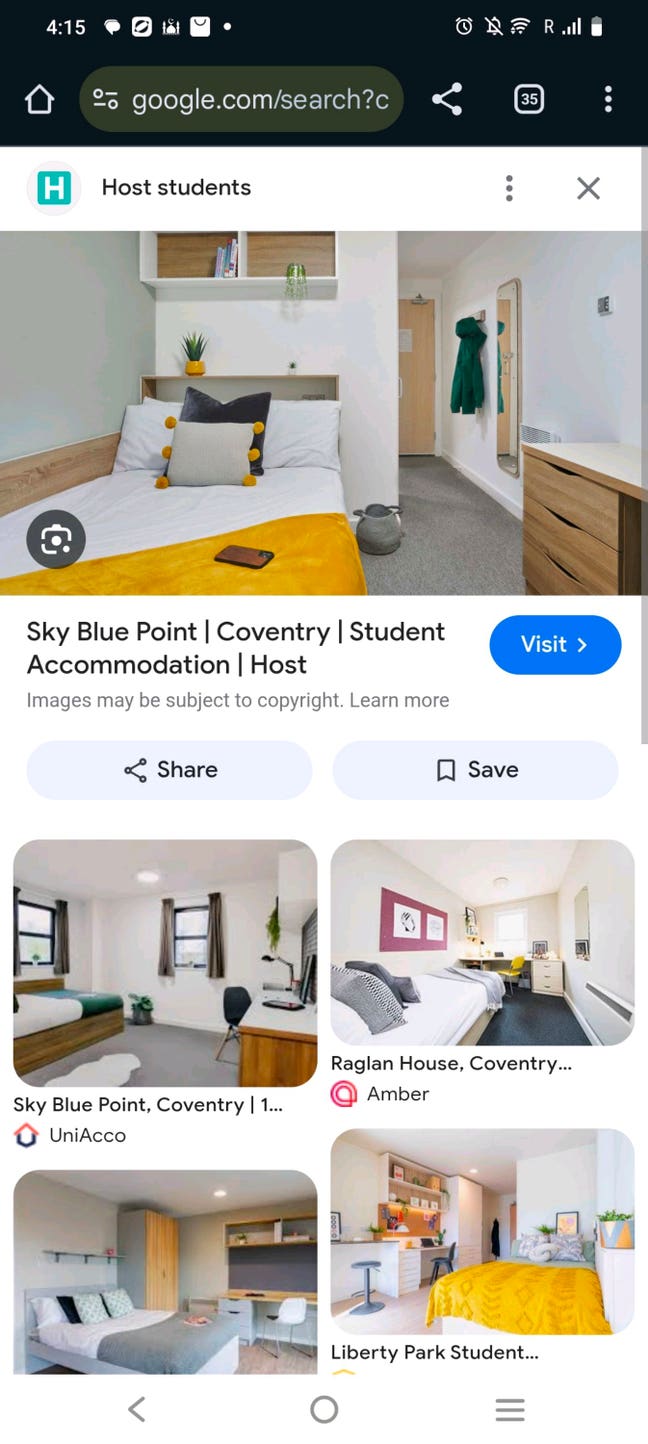Visit the Sky Blue Point page
The height and width of the screenshot is (1444, 648).
(x=555, y=645)
